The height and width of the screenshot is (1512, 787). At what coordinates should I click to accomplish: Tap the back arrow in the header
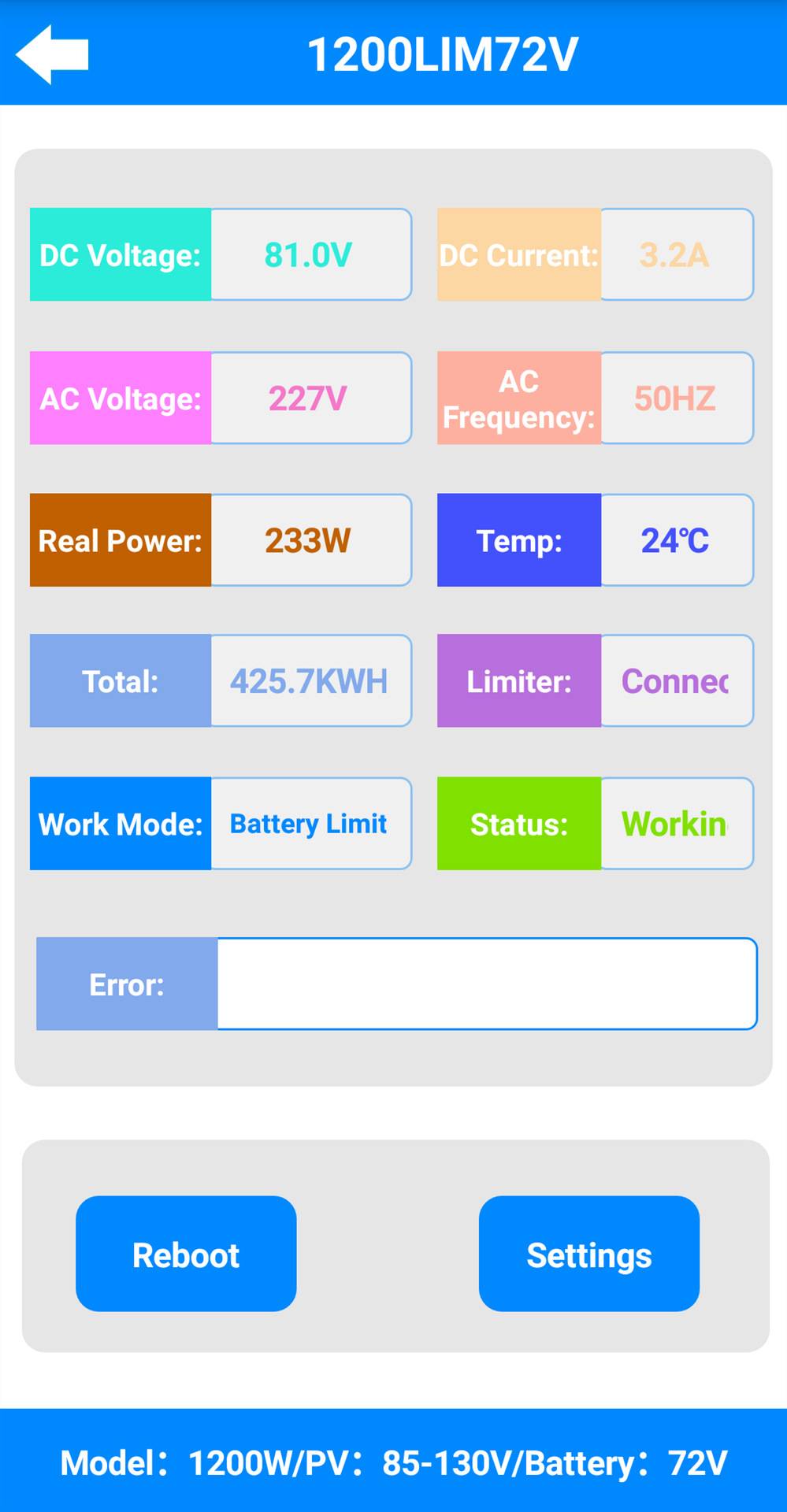point(52,54)
